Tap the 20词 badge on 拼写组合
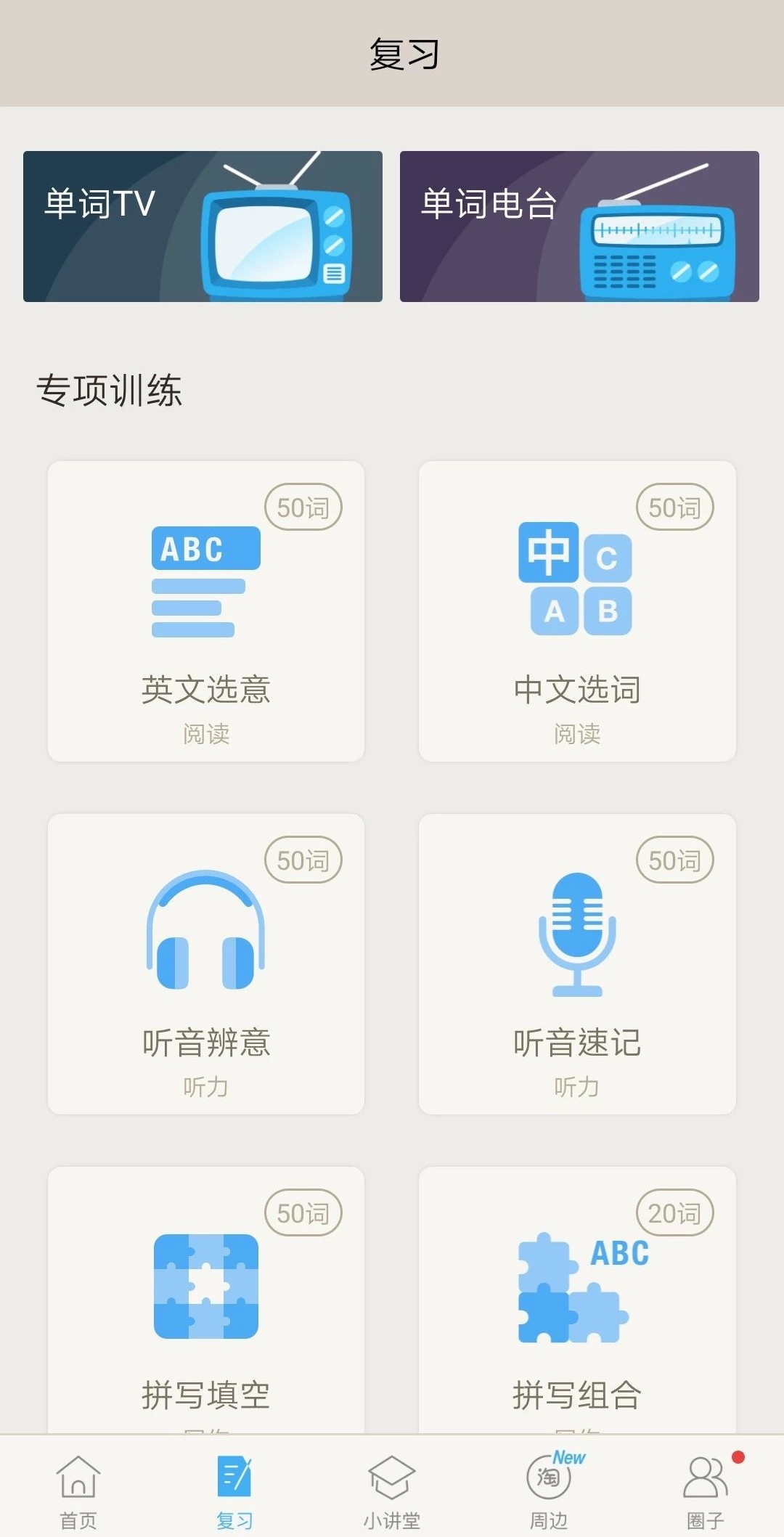This screenshot has width=784, height=1537. (x=674, y=1212)
